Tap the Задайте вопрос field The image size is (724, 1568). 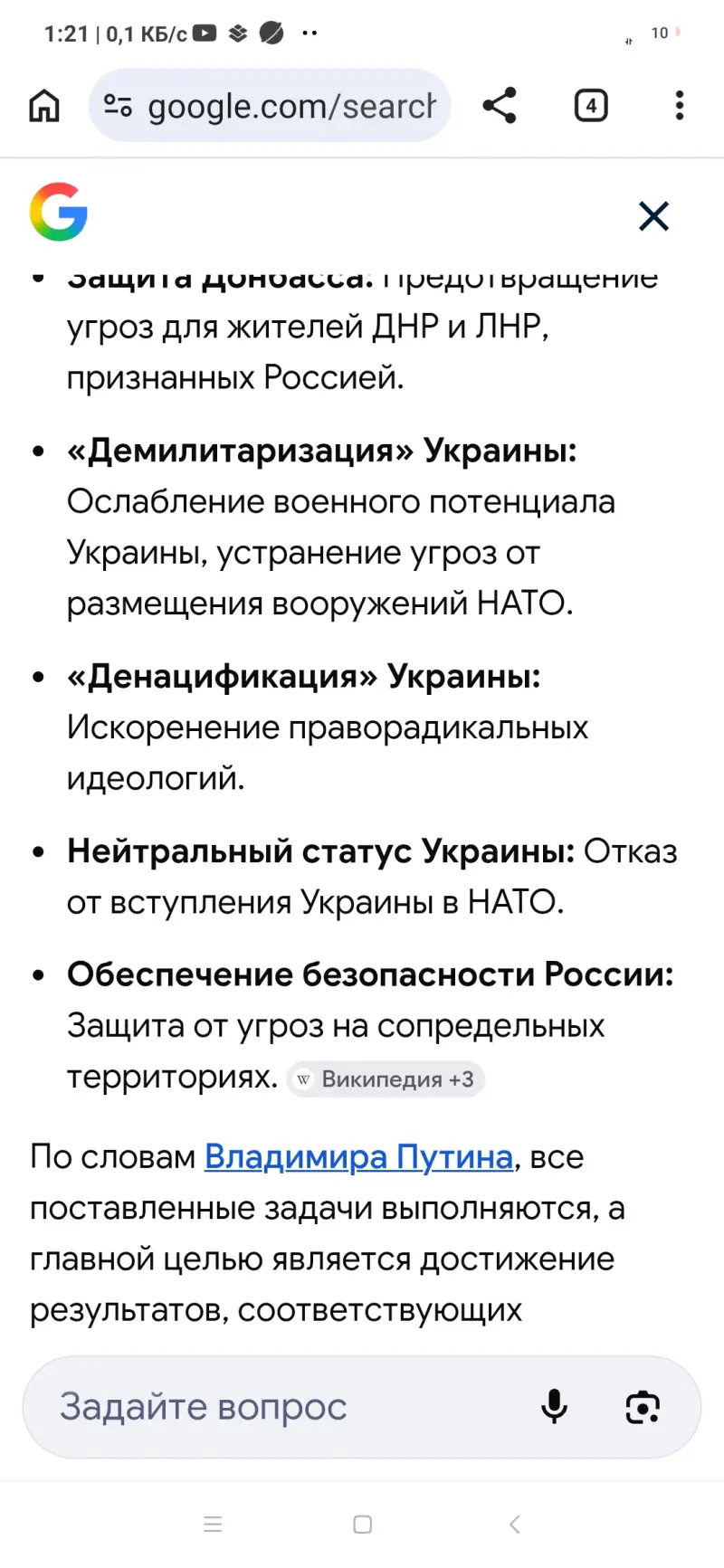tap(271, 1407)
